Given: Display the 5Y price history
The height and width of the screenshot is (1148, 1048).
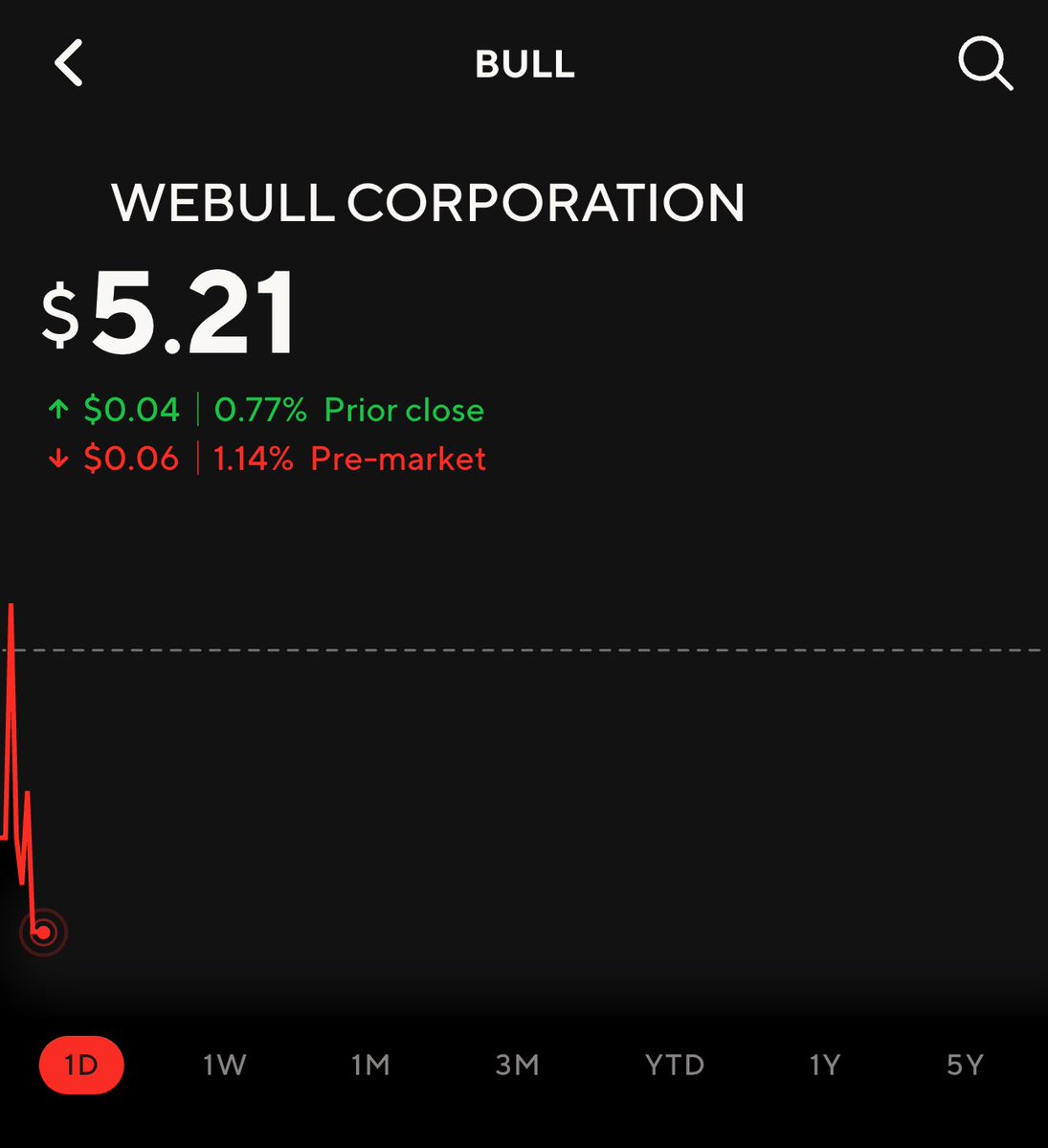Looking at the screenshot, I should (x=965, y=1065).
